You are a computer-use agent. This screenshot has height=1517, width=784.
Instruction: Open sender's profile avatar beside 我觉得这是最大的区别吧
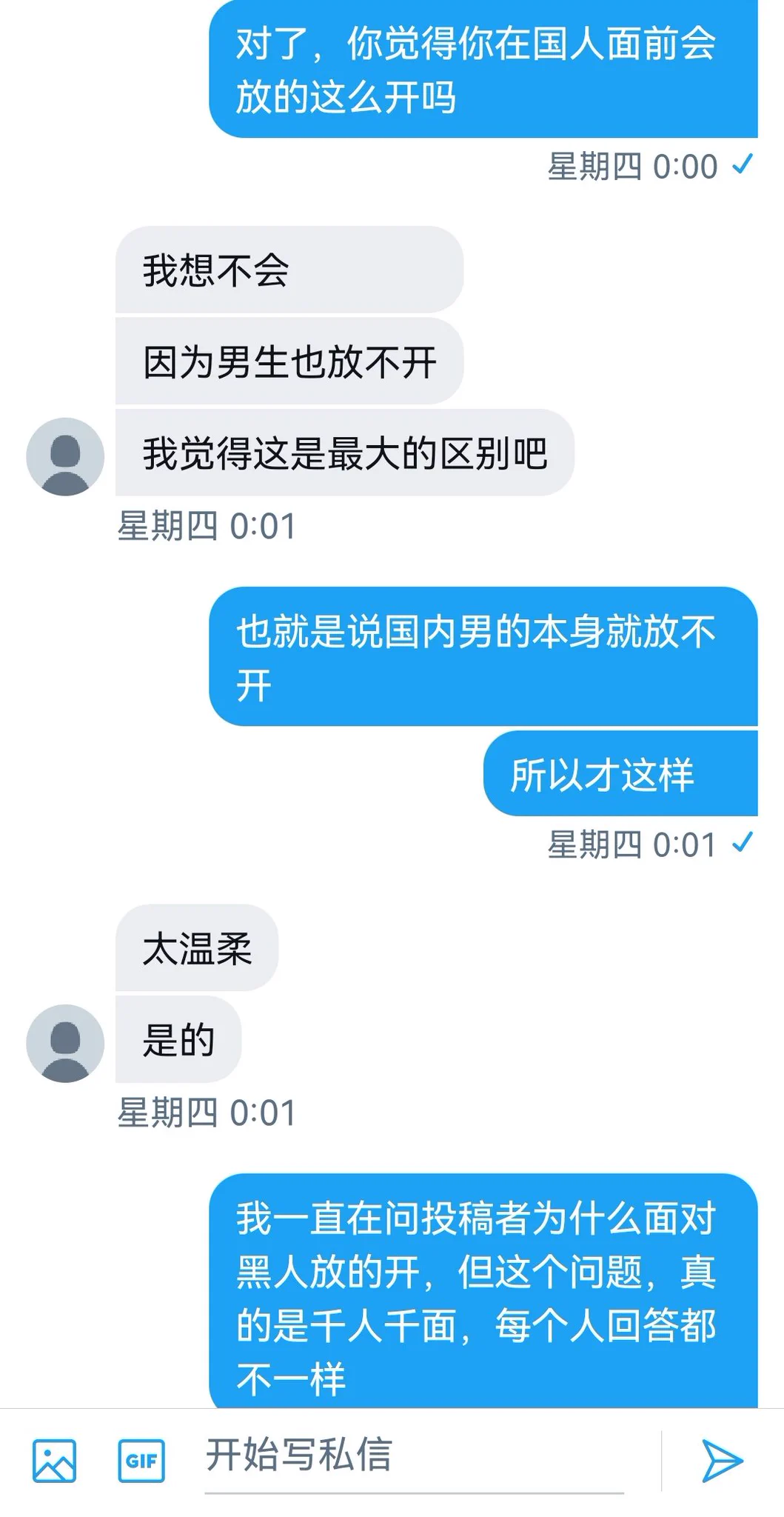pyautogui.click(x=65, y=456)
